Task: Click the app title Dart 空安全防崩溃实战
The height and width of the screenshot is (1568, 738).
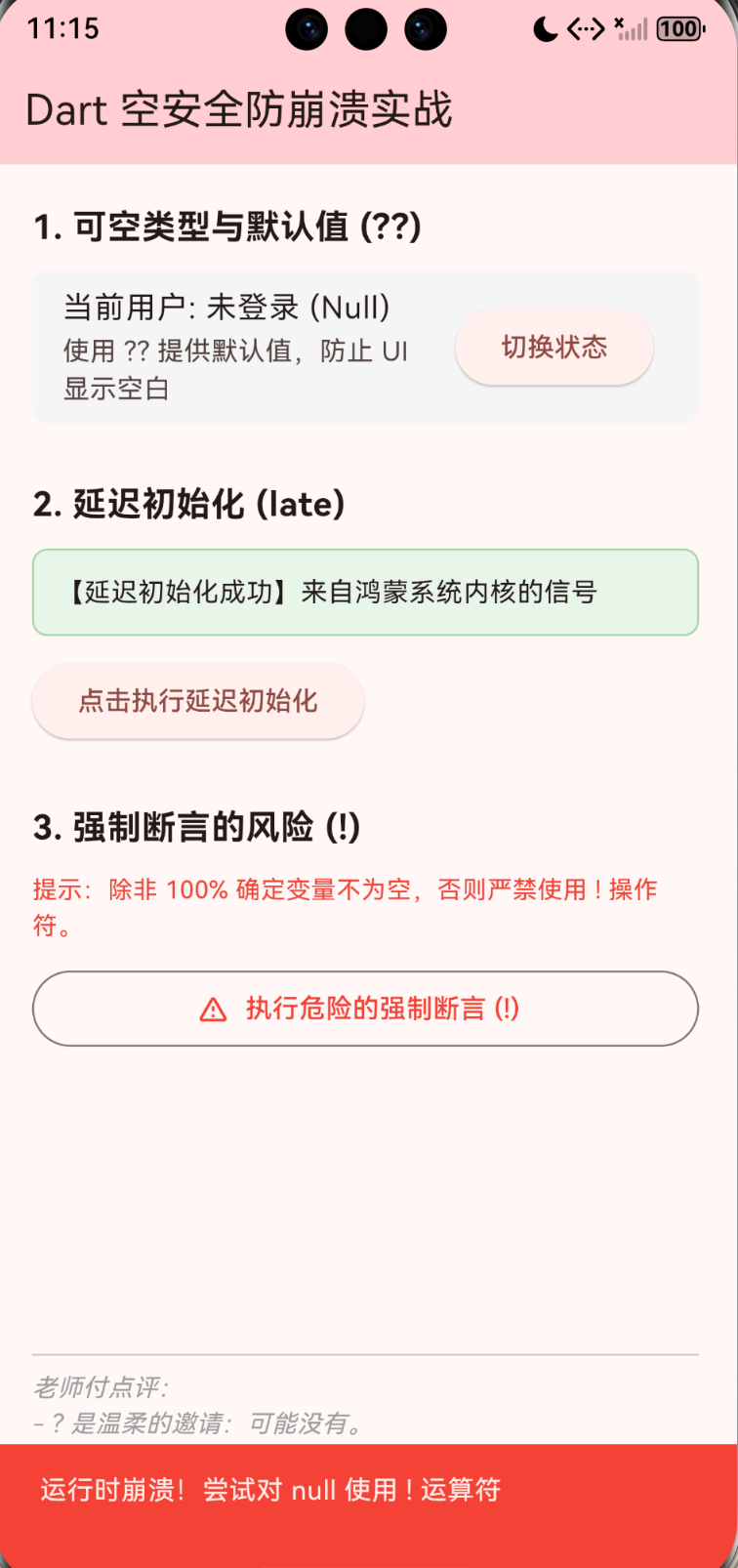Action: 239,110
